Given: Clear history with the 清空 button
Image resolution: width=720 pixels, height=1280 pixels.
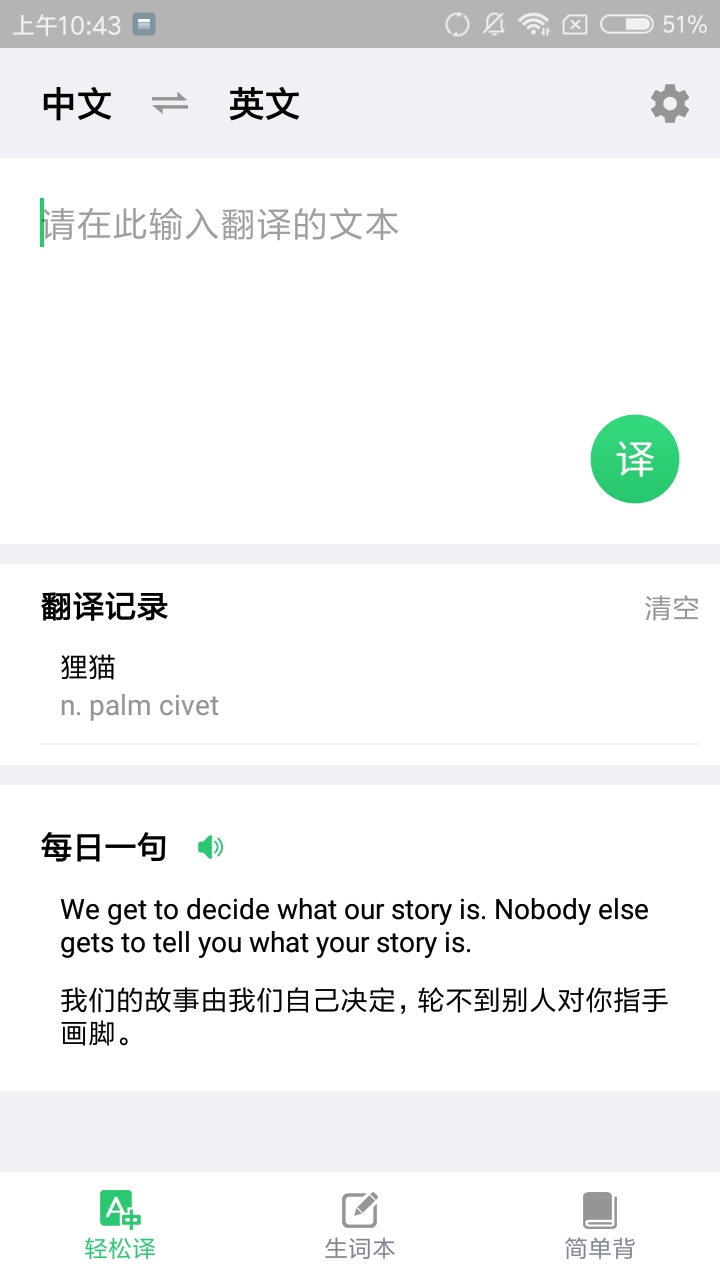Looking at the screenshot, I should click(671, 608).
